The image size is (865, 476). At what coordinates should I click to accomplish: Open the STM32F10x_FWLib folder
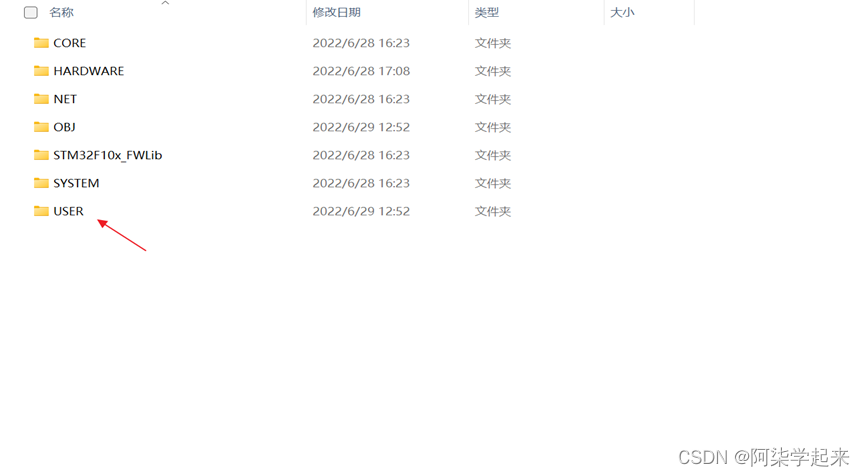tap(107, 155)
